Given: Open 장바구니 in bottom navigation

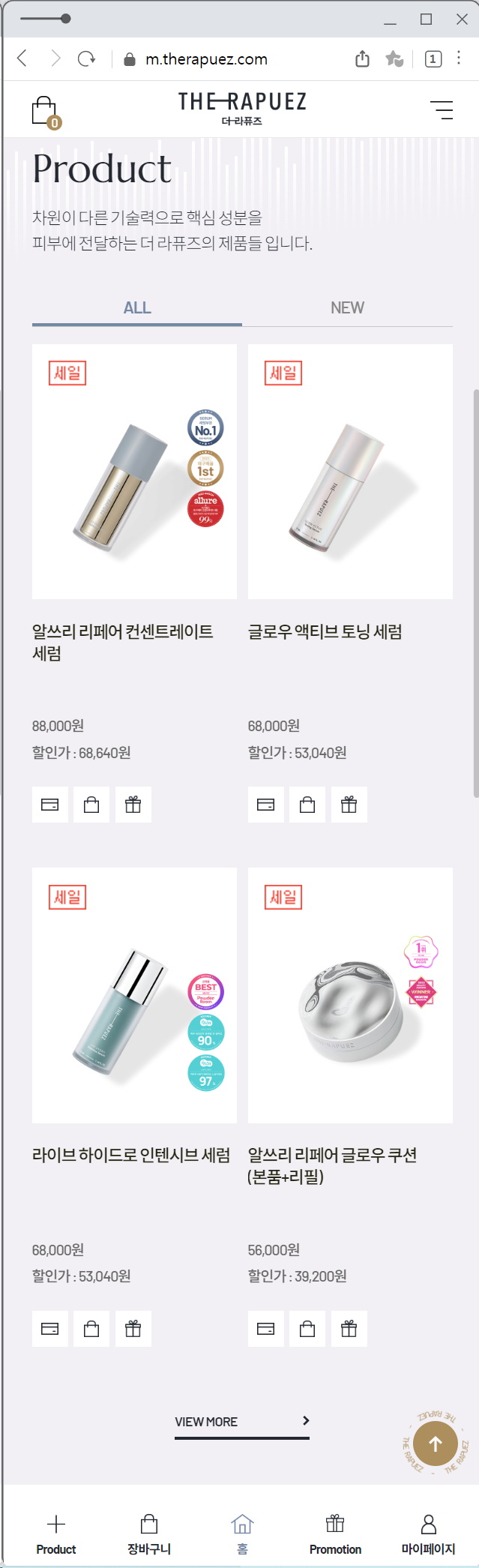Looking at the screenshot, I should pos(149,1533).
